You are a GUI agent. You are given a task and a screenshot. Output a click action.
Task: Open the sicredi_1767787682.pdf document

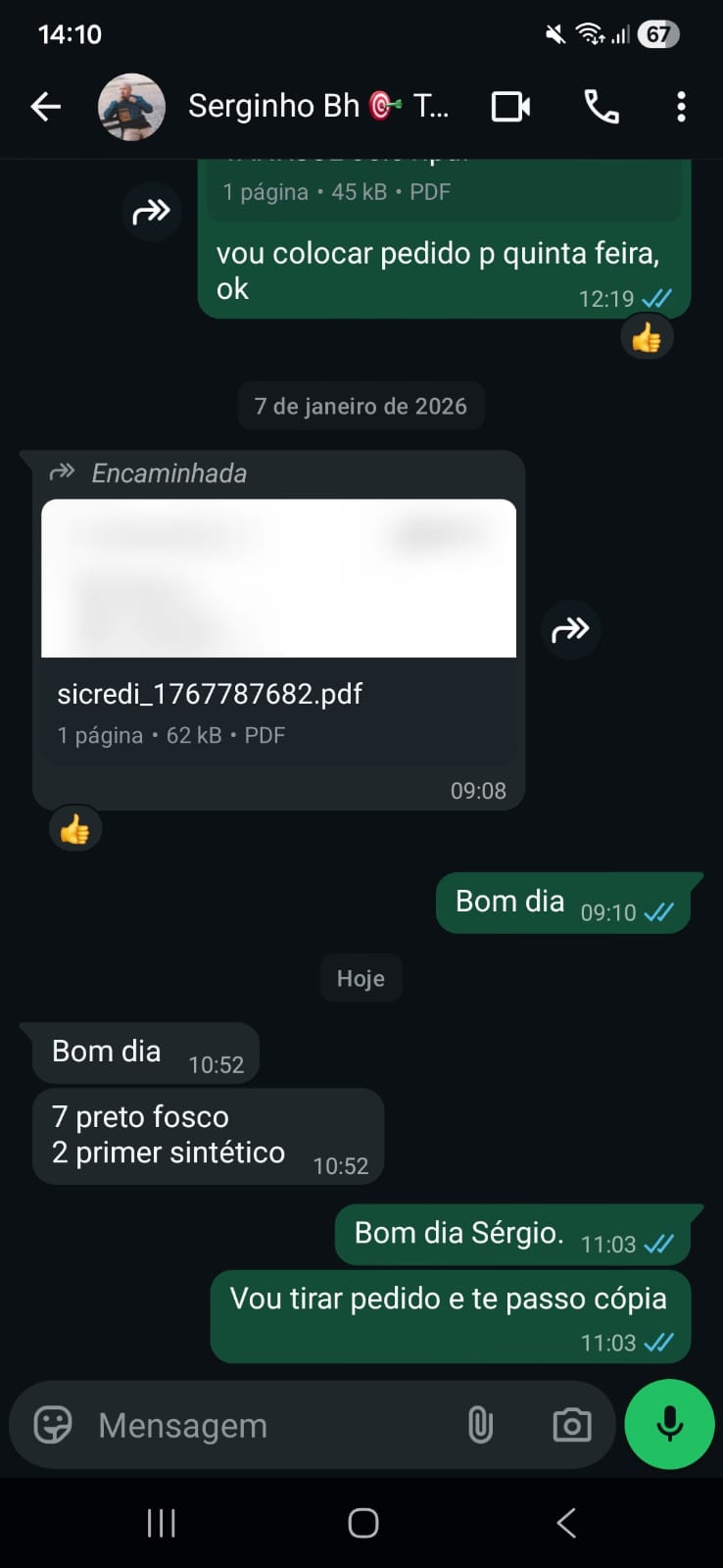pos(278,627)
